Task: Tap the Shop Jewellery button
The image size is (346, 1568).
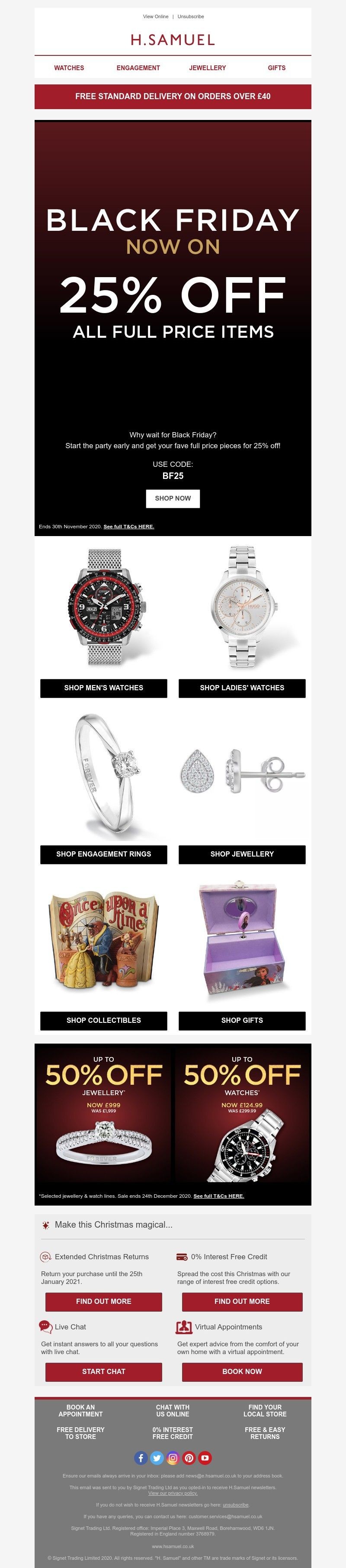Action: (242, 854)
